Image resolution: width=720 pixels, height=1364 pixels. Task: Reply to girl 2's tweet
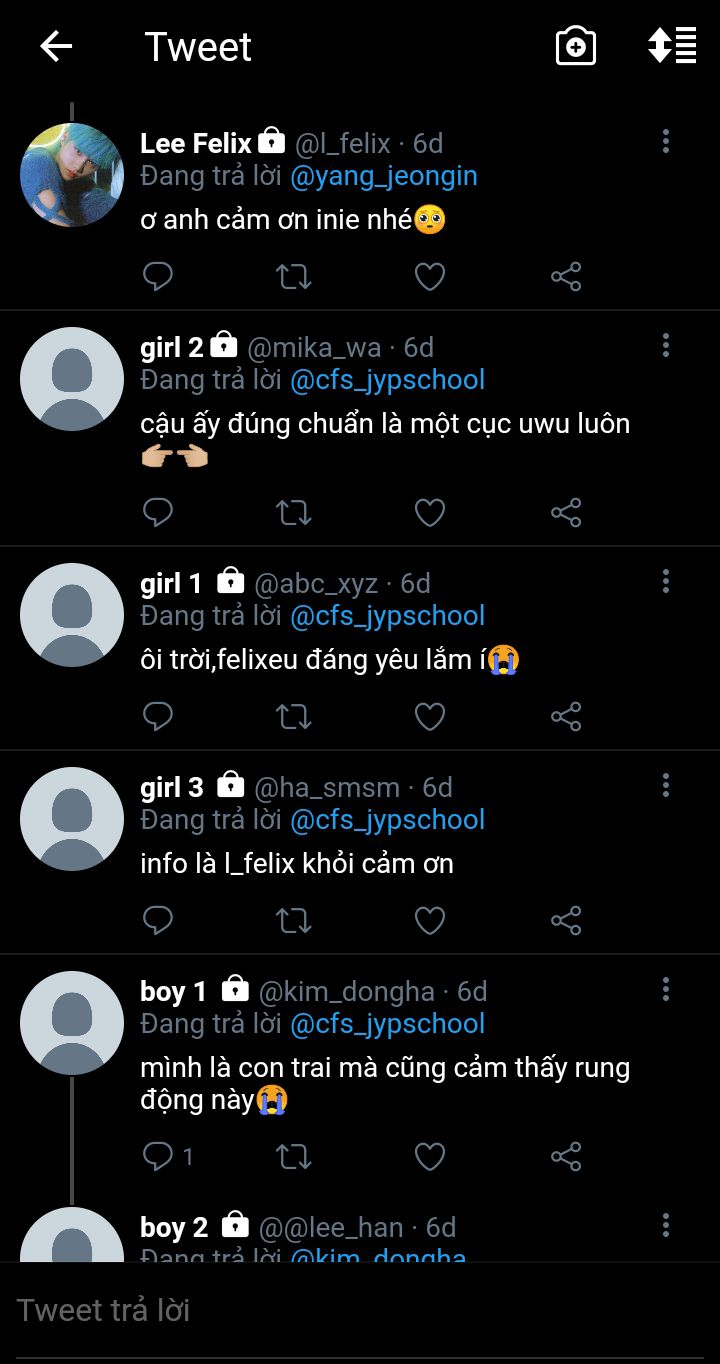pyautogui.click(x=158, y=513)
